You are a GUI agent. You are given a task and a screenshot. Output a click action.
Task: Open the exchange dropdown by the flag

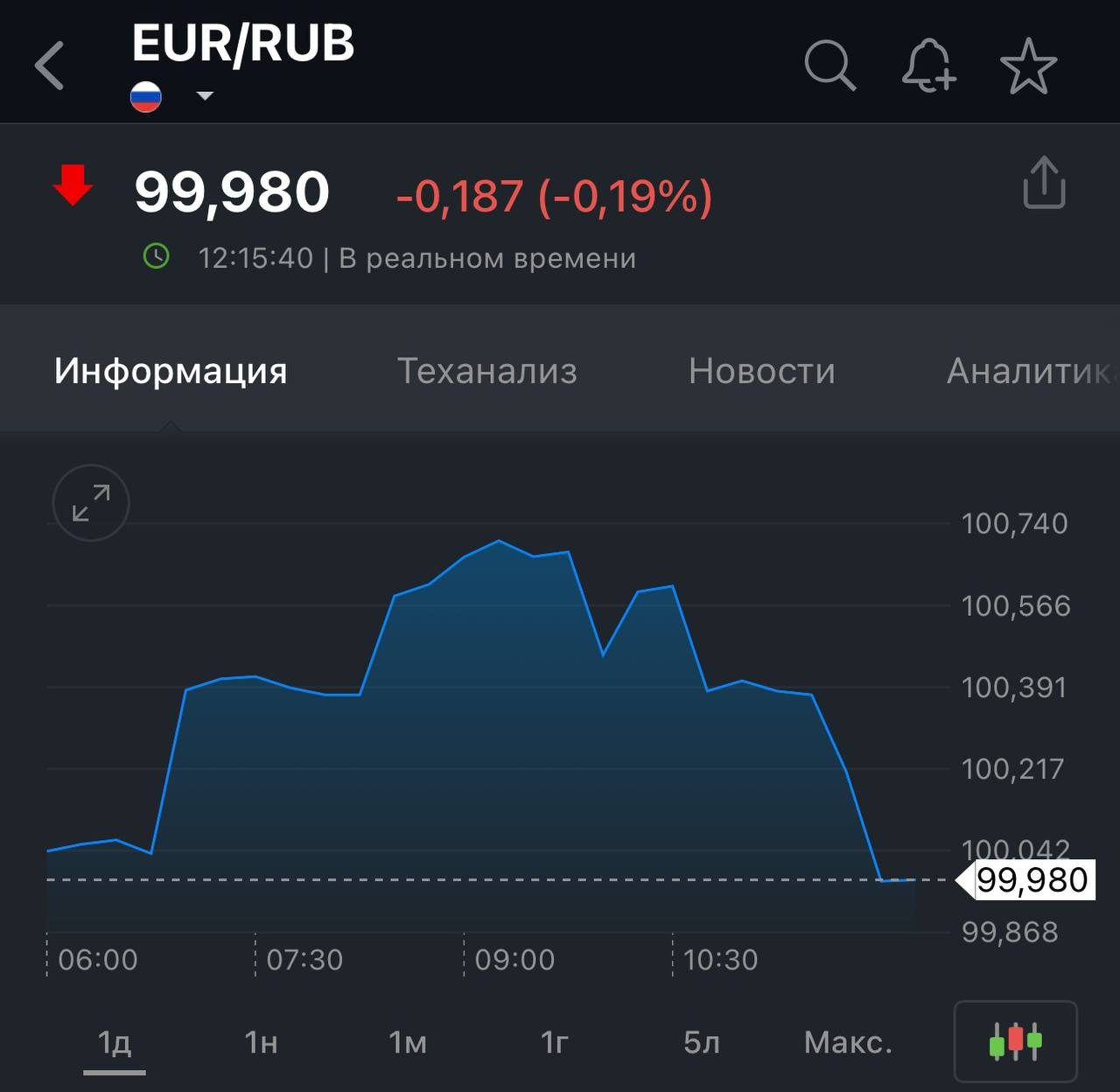[x=205, y=96]
